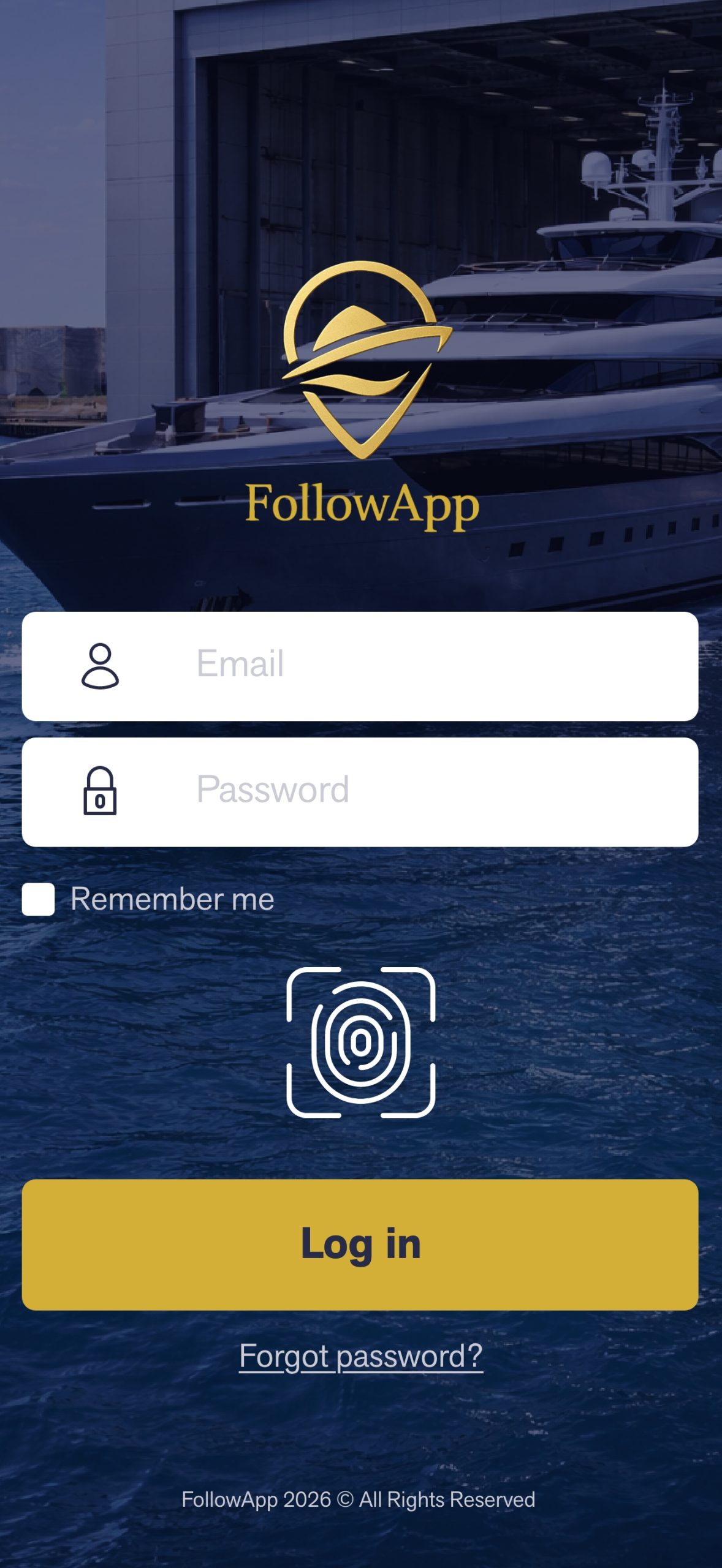This screenshot has height=1568, width=722.
Task: Open the Forgot password? link
Action: [x=361, y=1356]
